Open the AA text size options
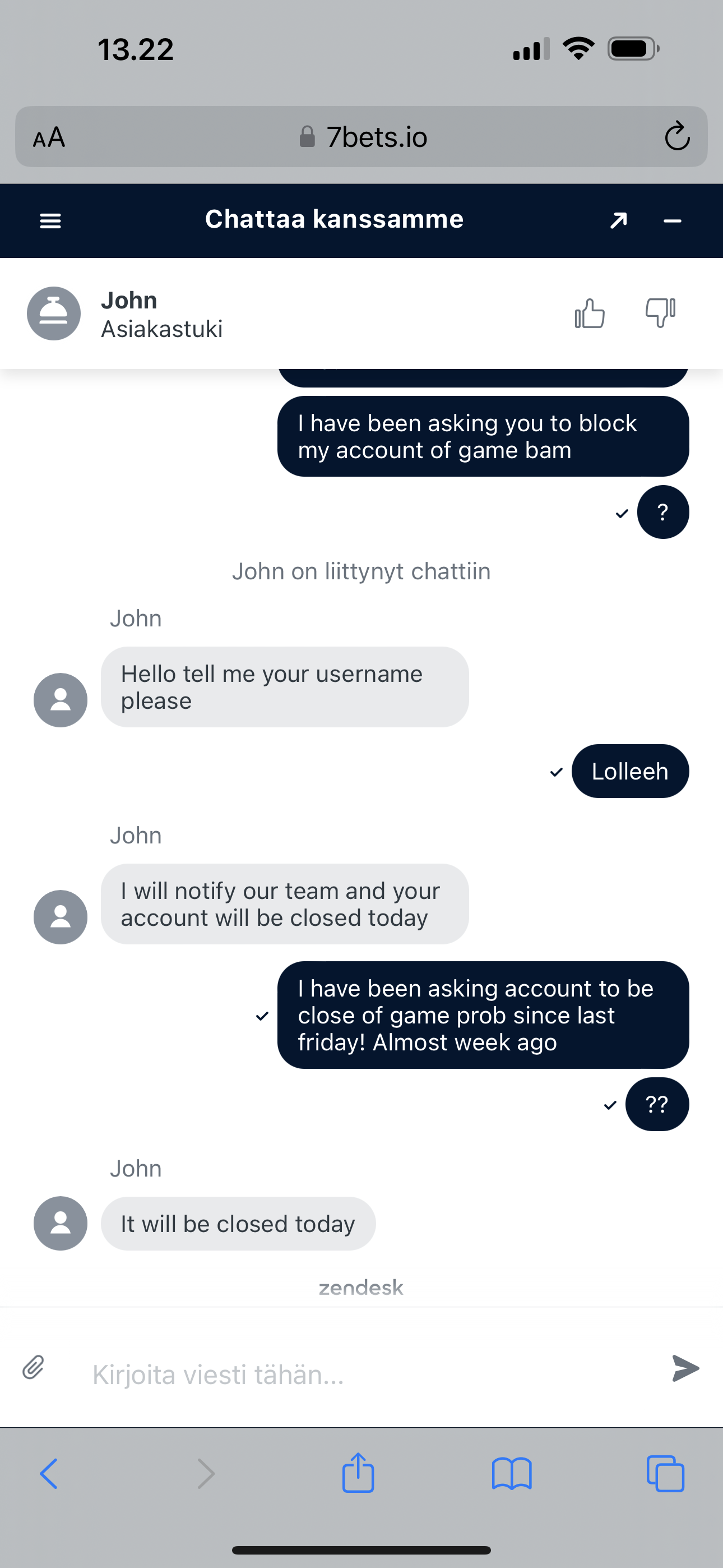This screenshot has width=723, height=1568. coord(49,137)
